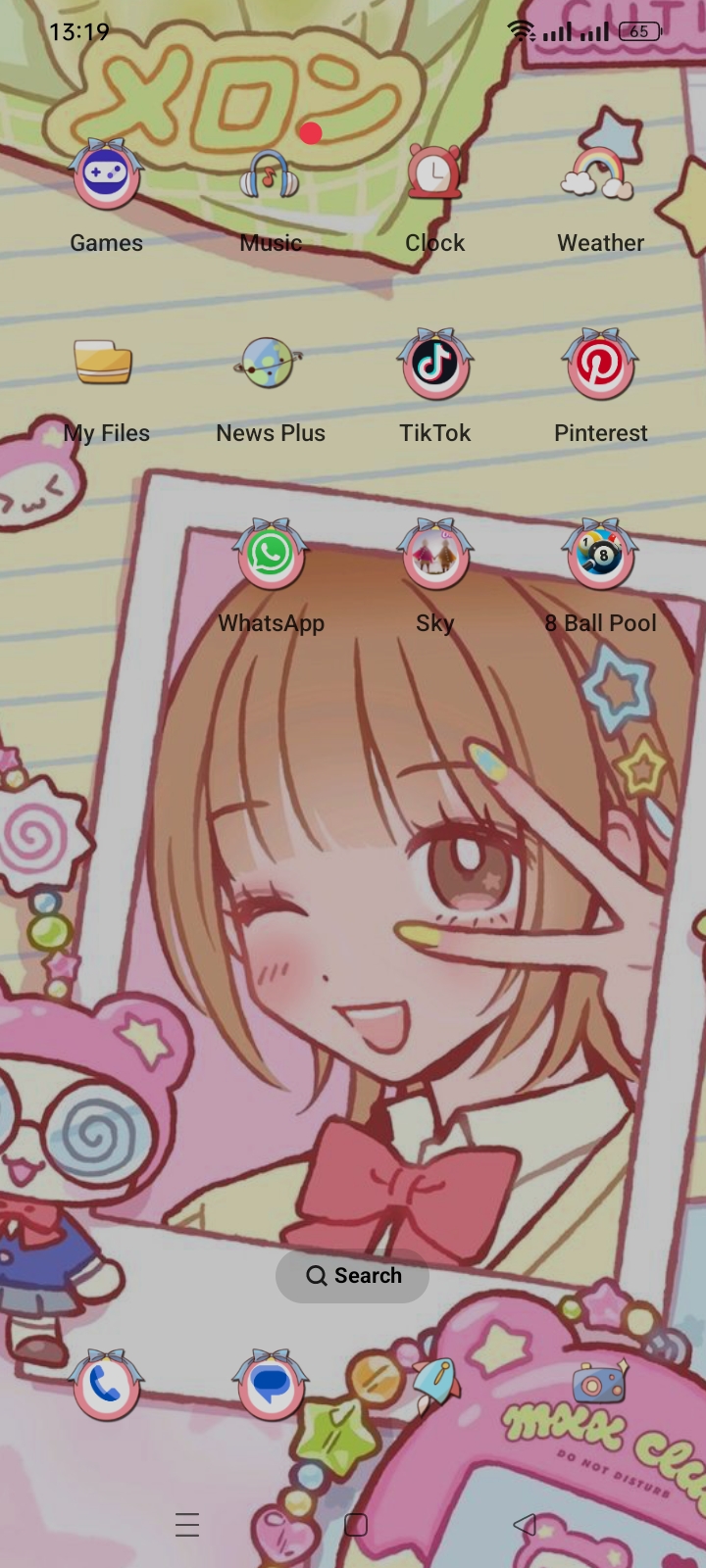Open the Messages app in the dock
Viewport: 706px width, 1568px height.
[270, 1385]
